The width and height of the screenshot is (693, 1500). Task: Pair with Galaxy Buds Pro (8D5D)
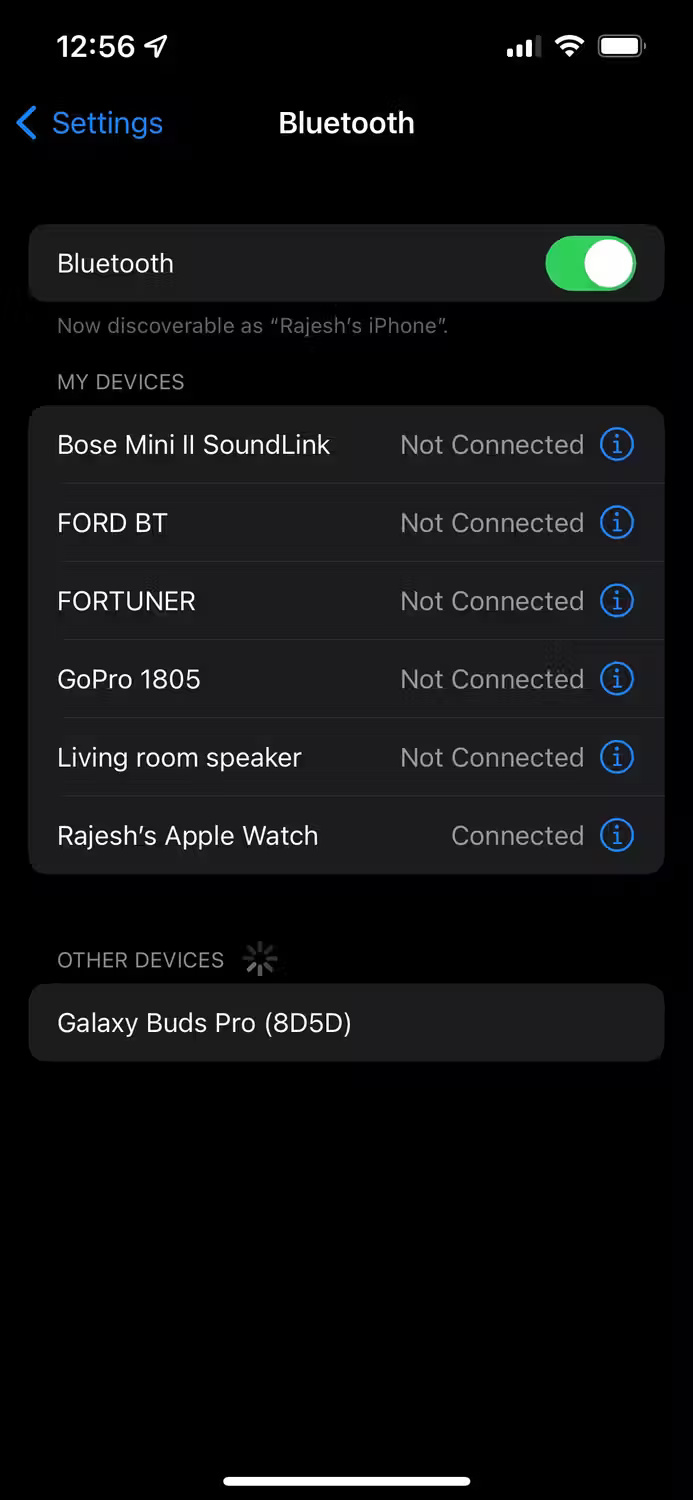(x=346, y=1023)
